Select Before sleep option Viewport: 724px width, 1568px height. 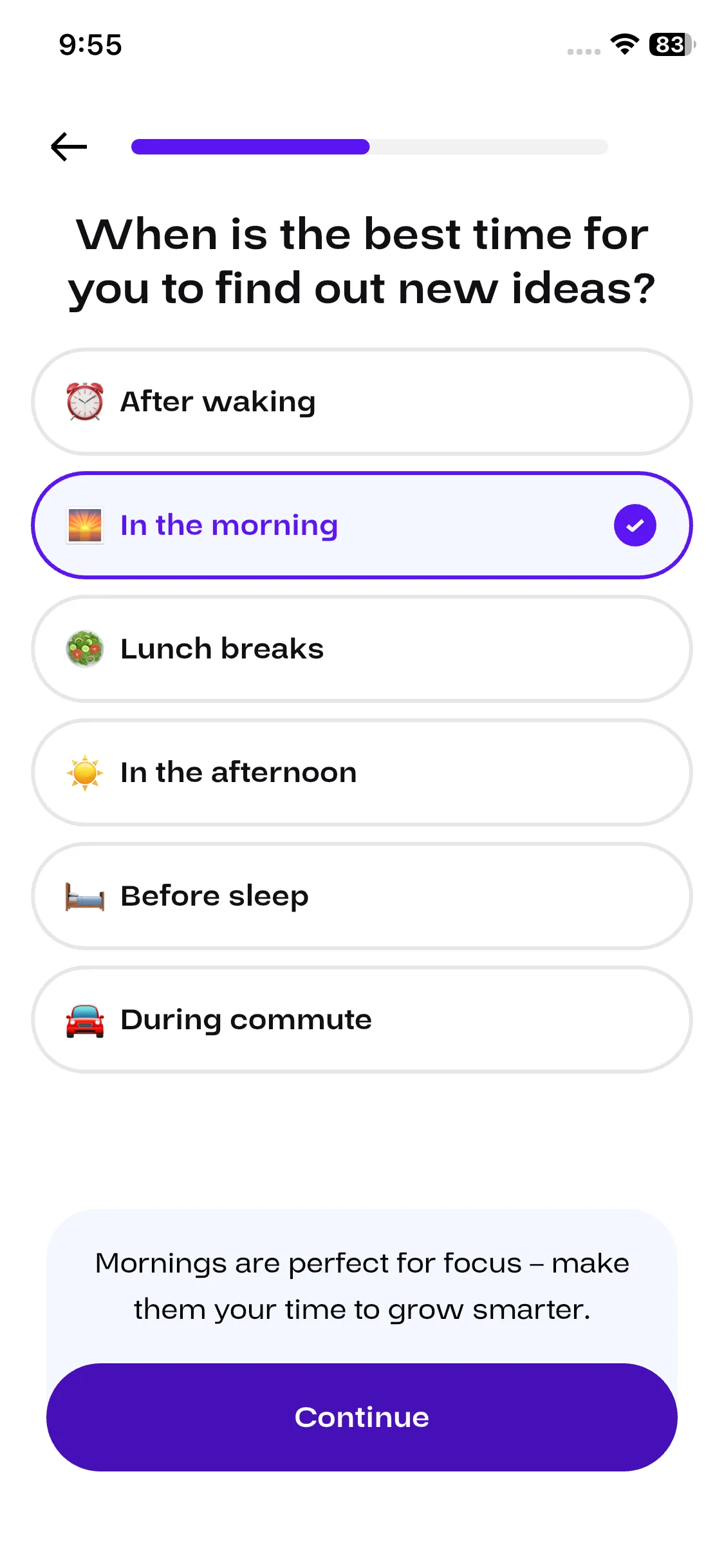click(x=362, y=896)
